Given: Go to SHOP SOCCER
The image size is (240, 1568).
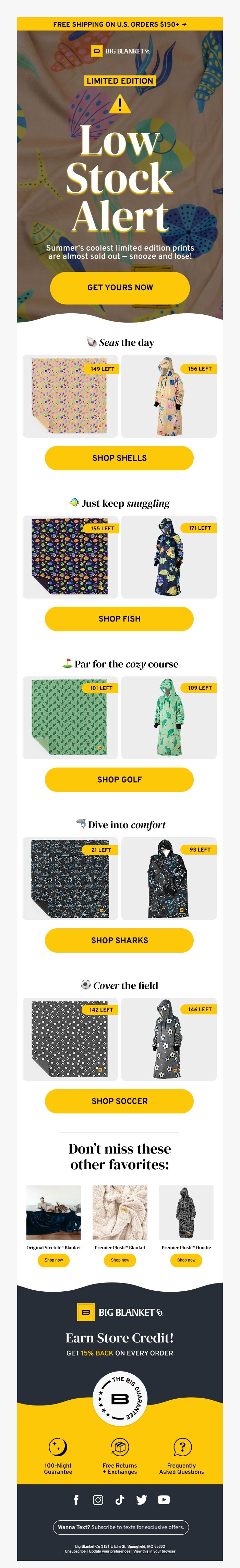Looking at the screenshot, I should [119, 1100].
